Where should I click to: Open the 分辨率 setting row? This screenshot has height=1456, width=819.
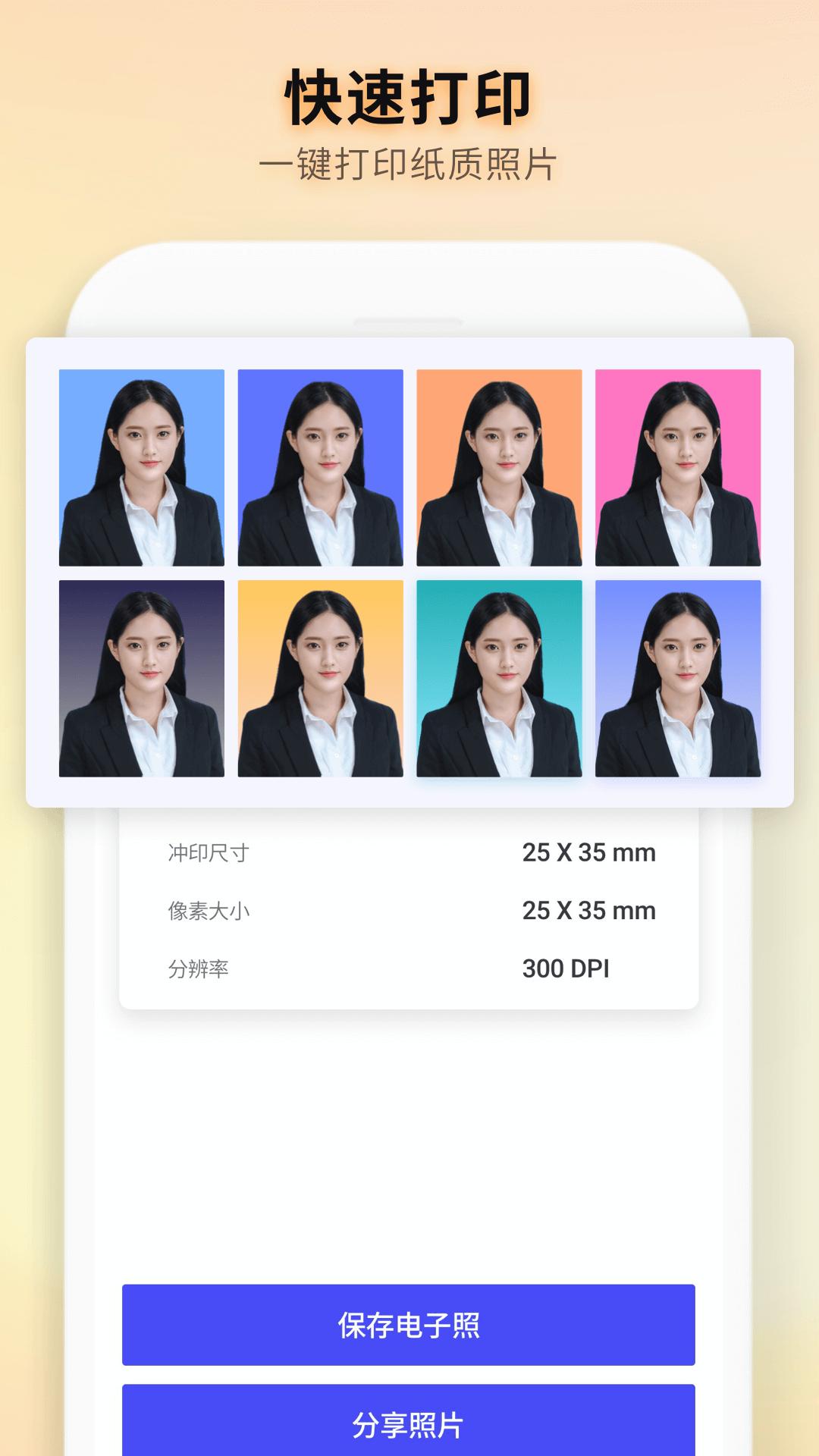(409, 966)
